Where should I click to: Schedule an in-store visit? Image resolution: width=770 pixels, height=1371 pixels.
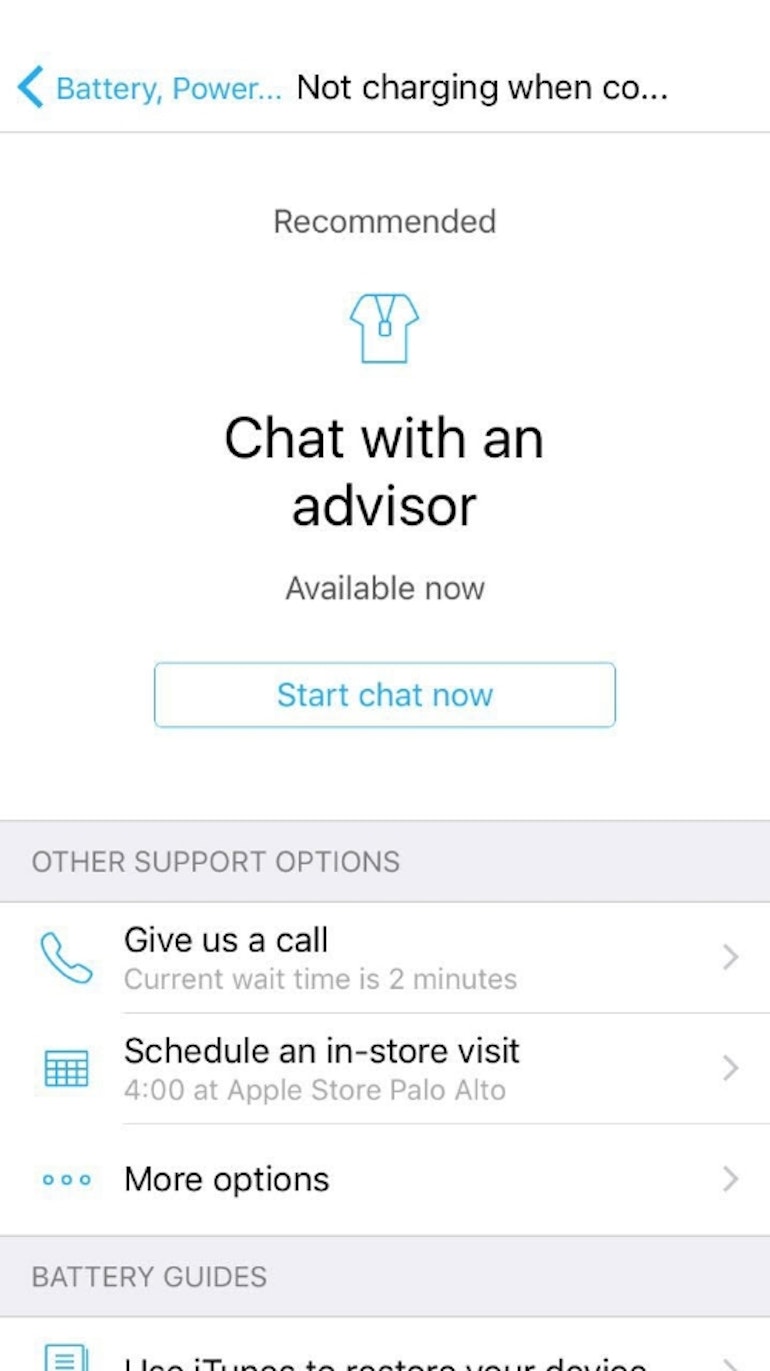tap(385, 1068)
